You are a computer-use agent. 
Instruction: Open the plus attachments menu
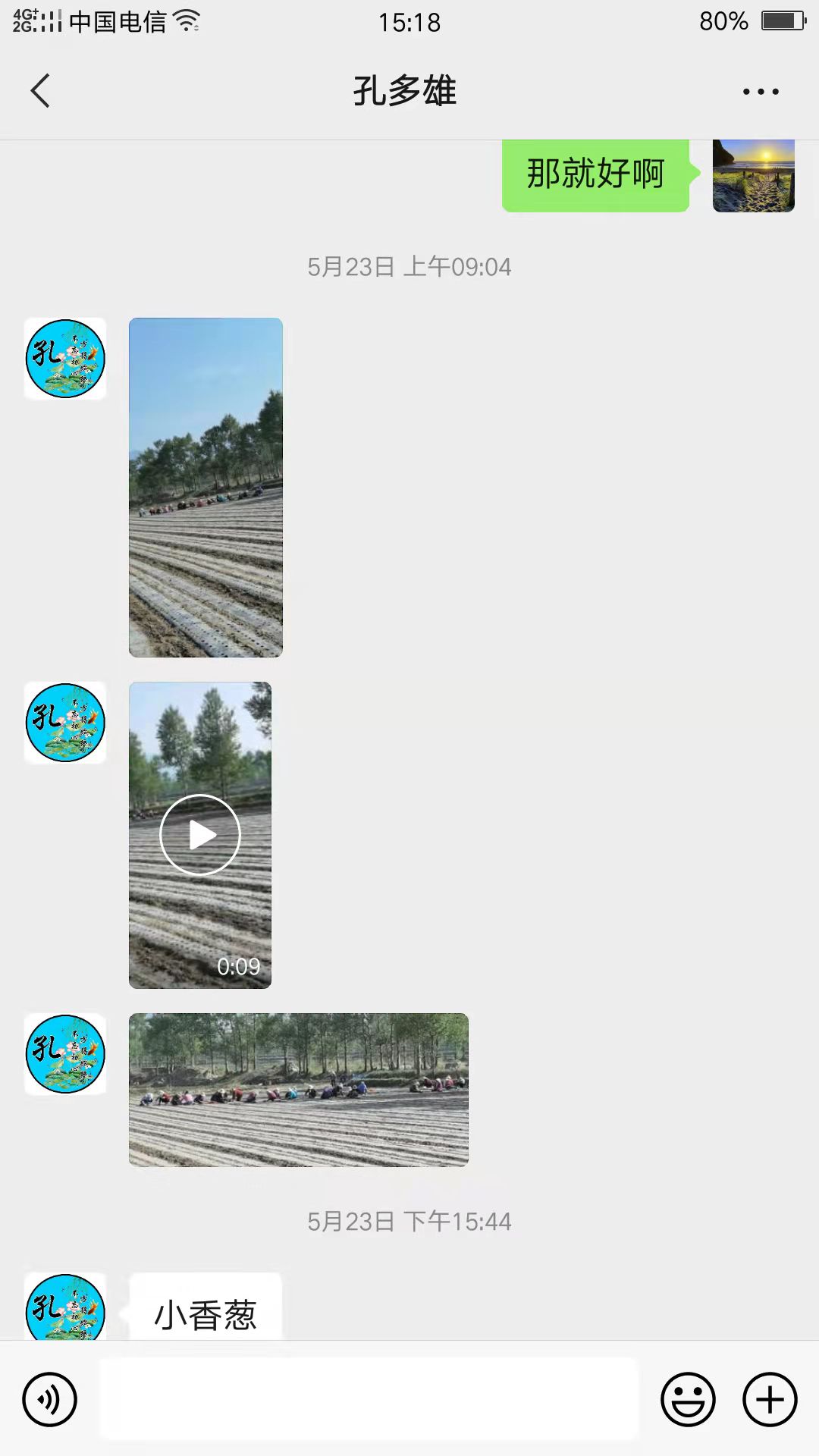[x=770, y=1399]
